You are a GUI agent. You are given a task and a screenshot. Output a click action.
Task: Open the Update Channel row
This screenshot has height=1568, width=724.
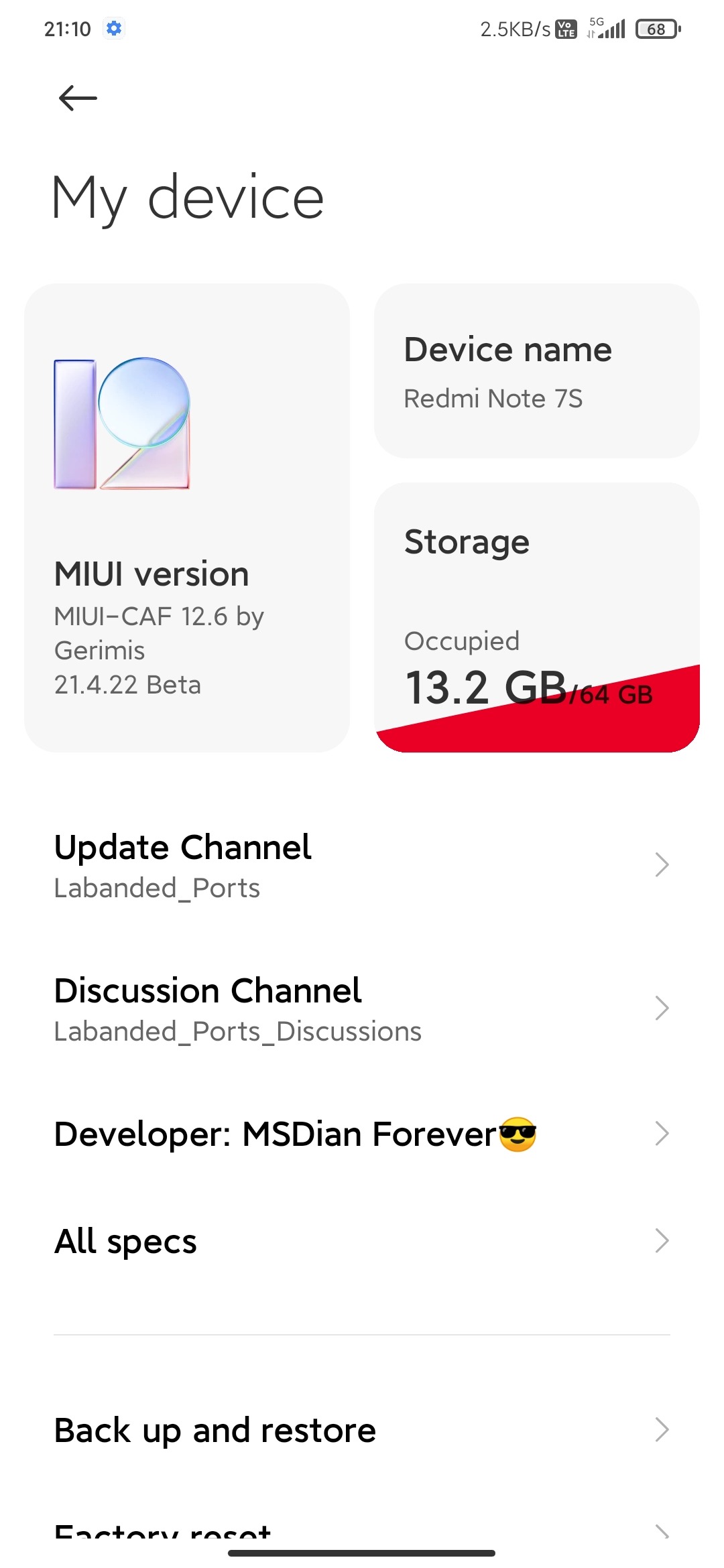(x=362, y=865)
